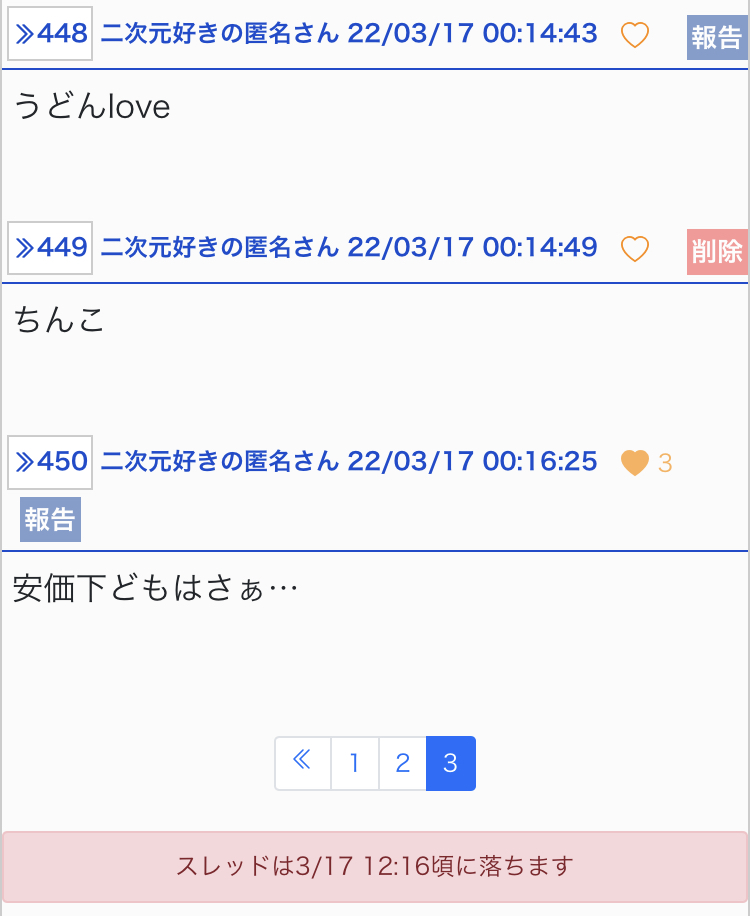
Task: Like post 449 with the heart icon
Action: [635, 249]
